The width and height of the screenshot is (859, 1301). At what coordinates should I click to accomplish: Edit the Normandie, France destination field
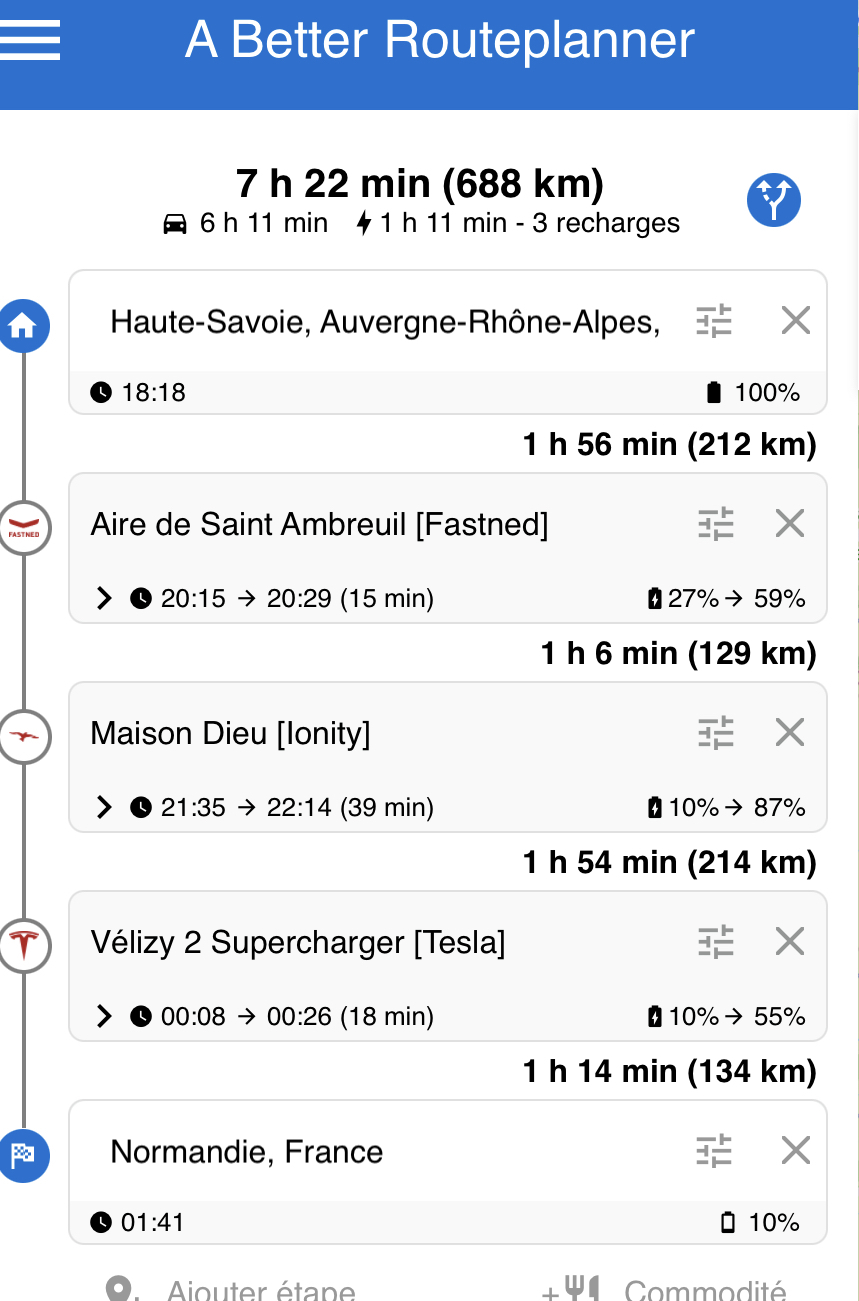click(x=385, y=1152)
